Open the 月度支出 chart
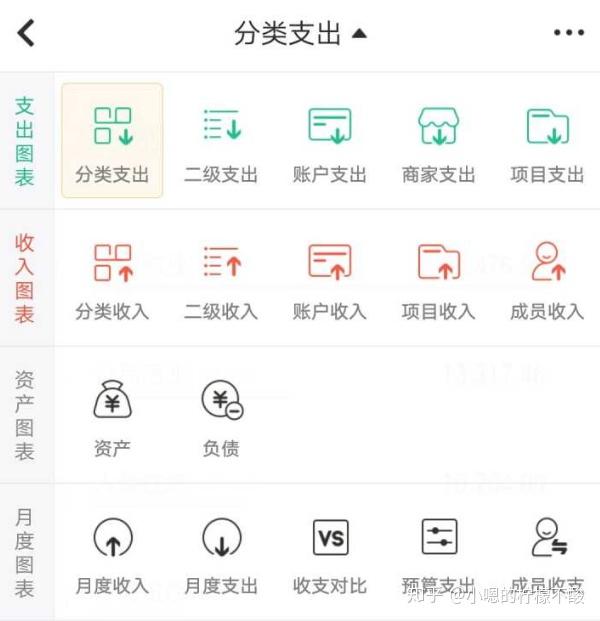Viewport: 600px width, 621px height. (x=221, y=553)
